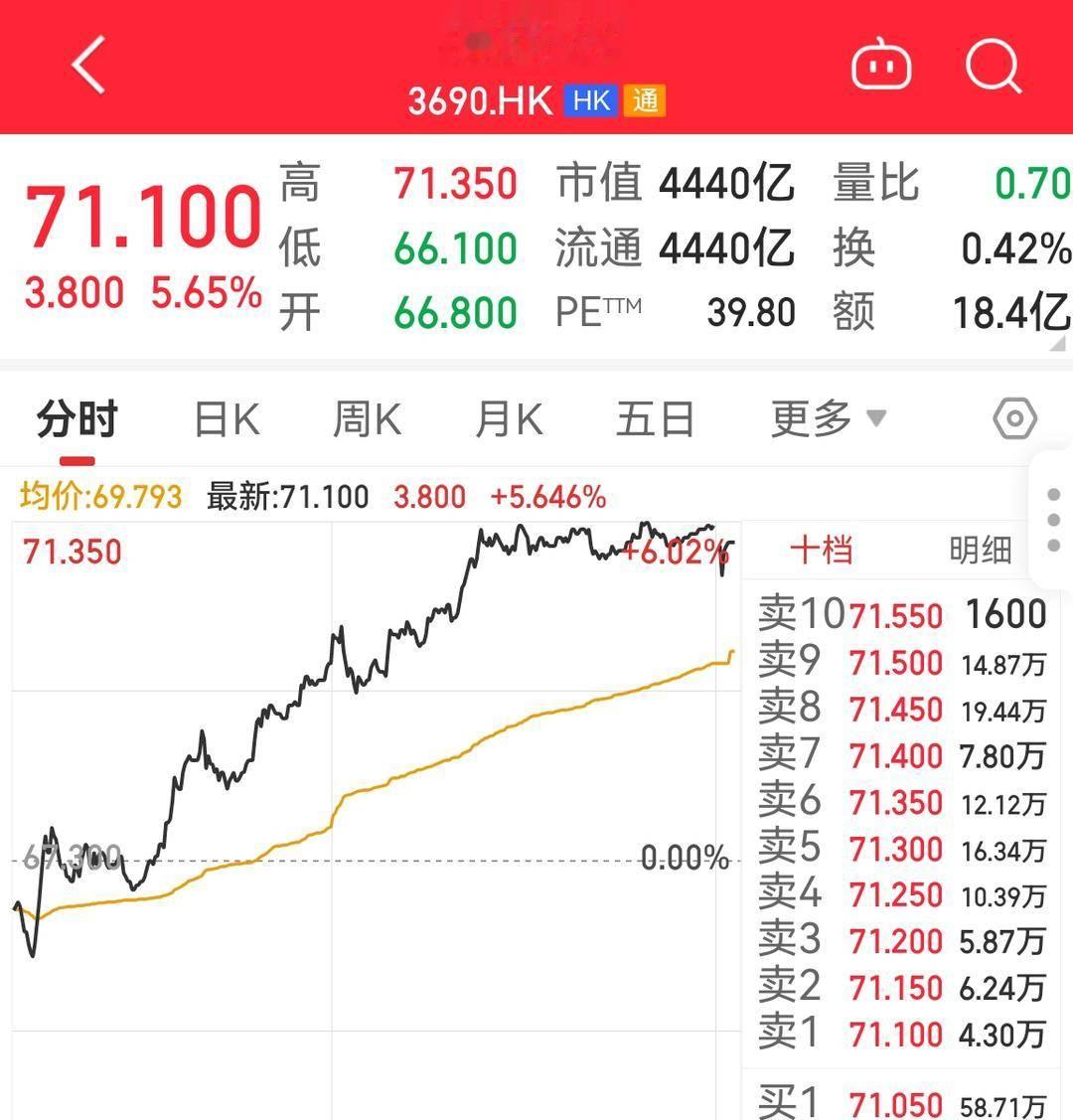Viewport: 1073px width, 1120px height.
Task: Switch to the 日K daily chart tab
Action: [224, 418]
